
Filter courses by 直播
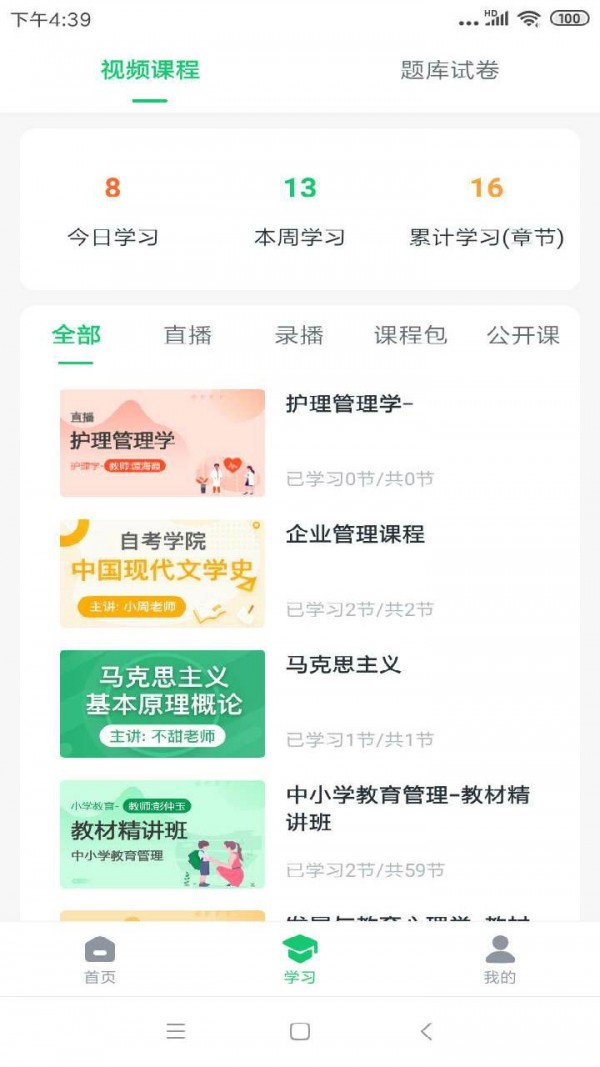pyautogui.click(x=188, y=335)
